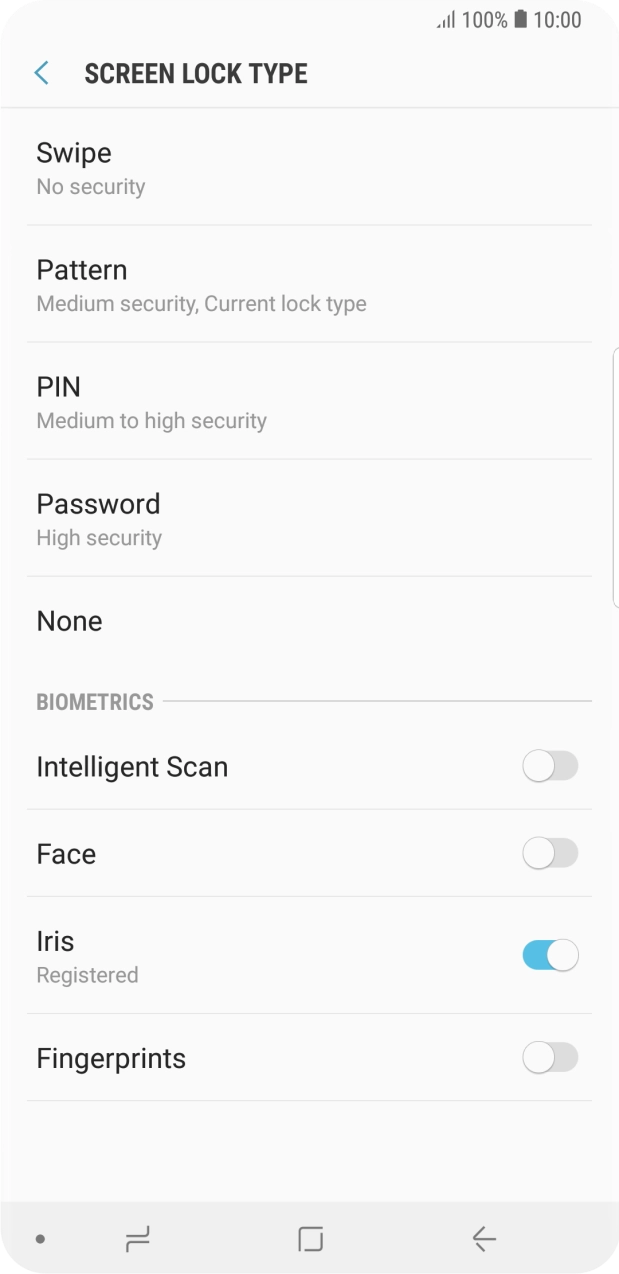Choose Pattern as the lock type
Viewport: 619px width, 1274px height.
[309, 285]
